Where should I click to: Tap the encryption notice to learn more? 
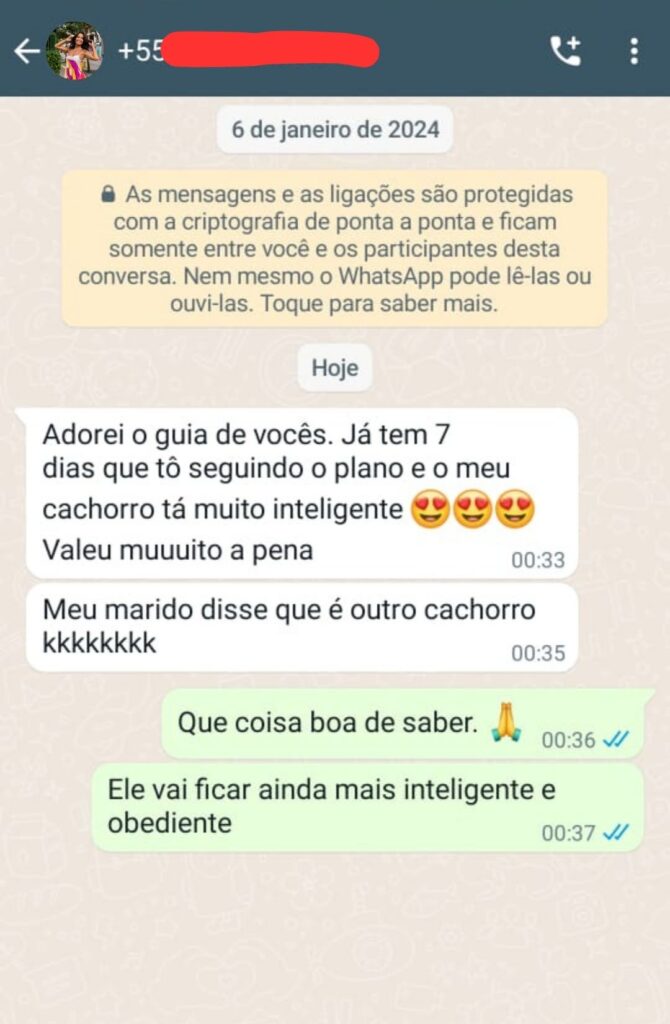point(335,248)
